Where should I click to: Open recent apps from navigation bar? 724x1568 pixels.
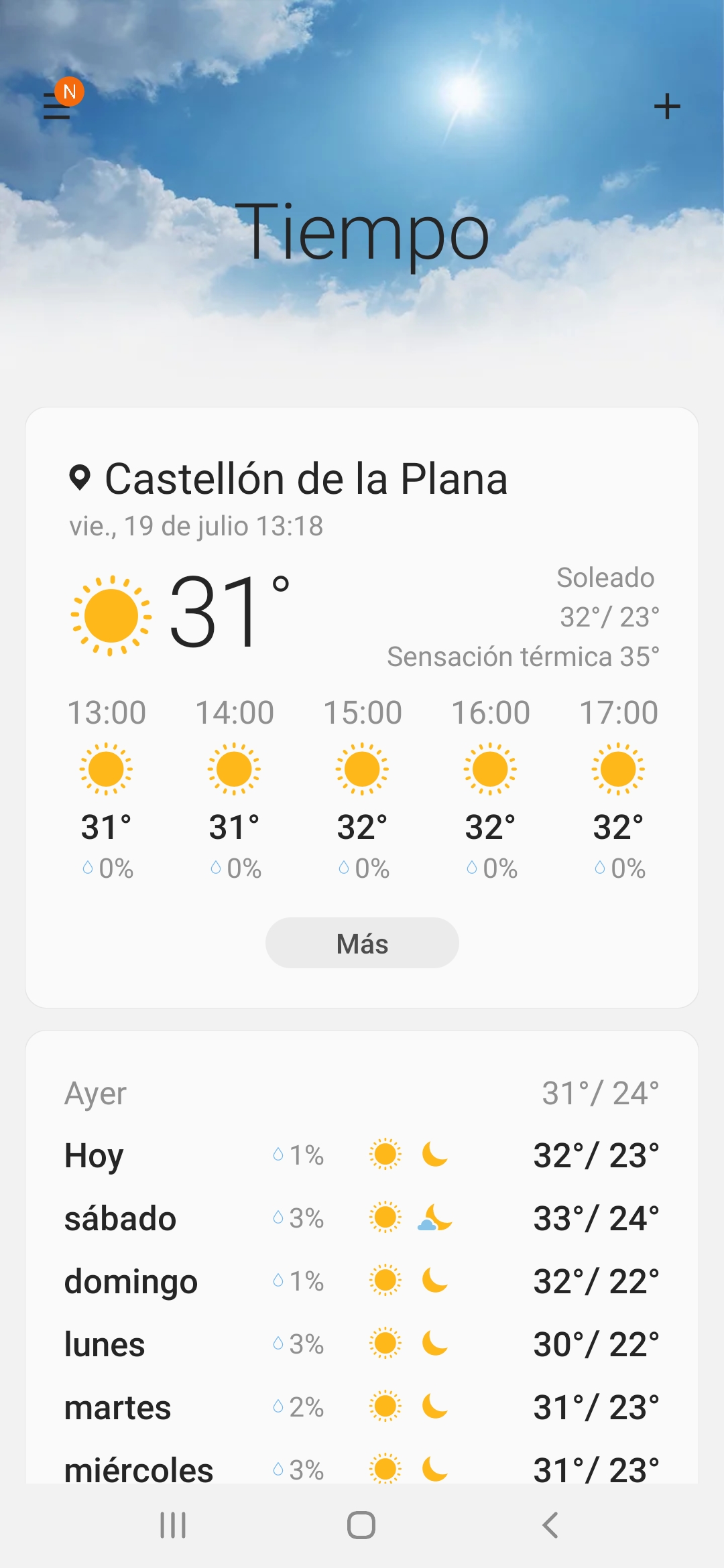click(x=173, y=1525)
